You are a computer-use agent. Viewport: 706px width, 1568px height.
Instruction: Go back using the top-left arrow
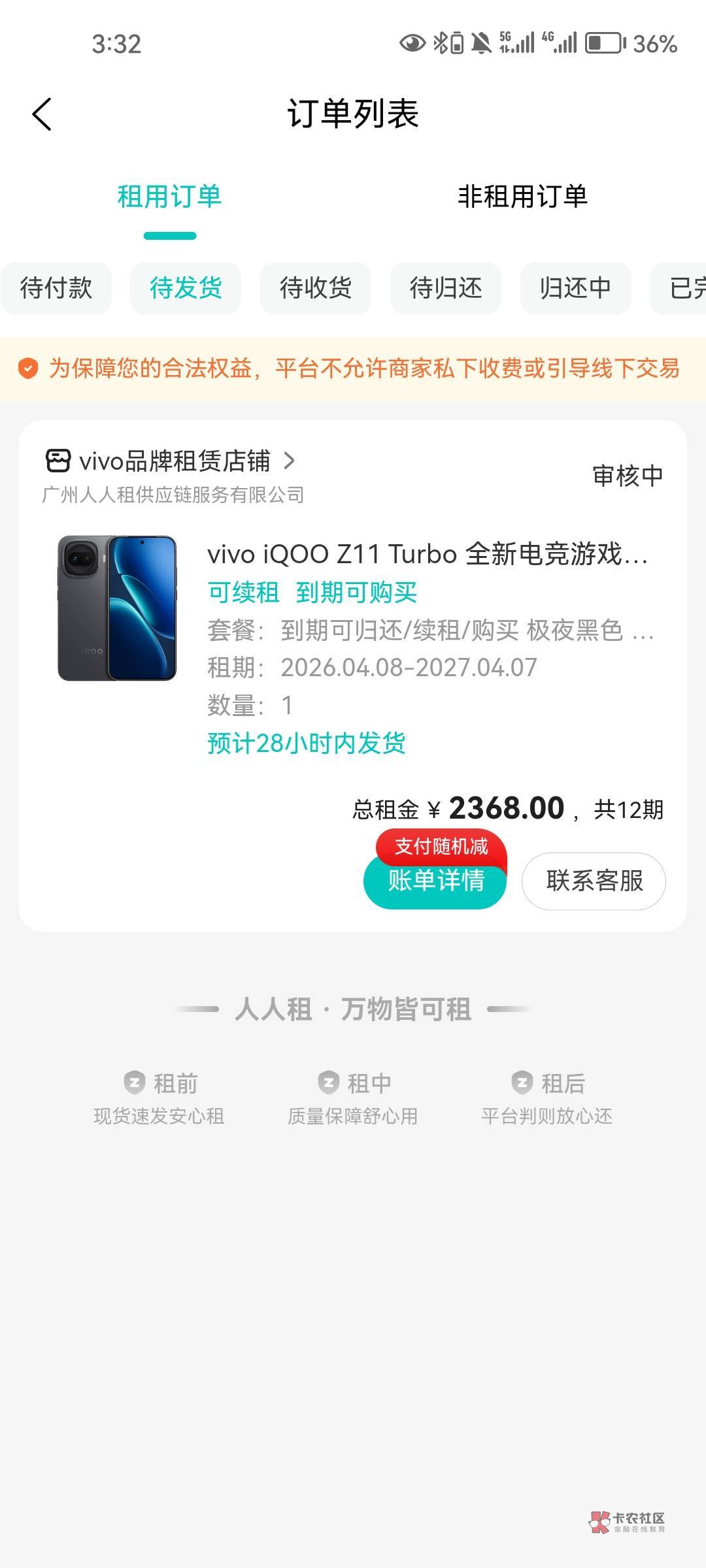42,114
